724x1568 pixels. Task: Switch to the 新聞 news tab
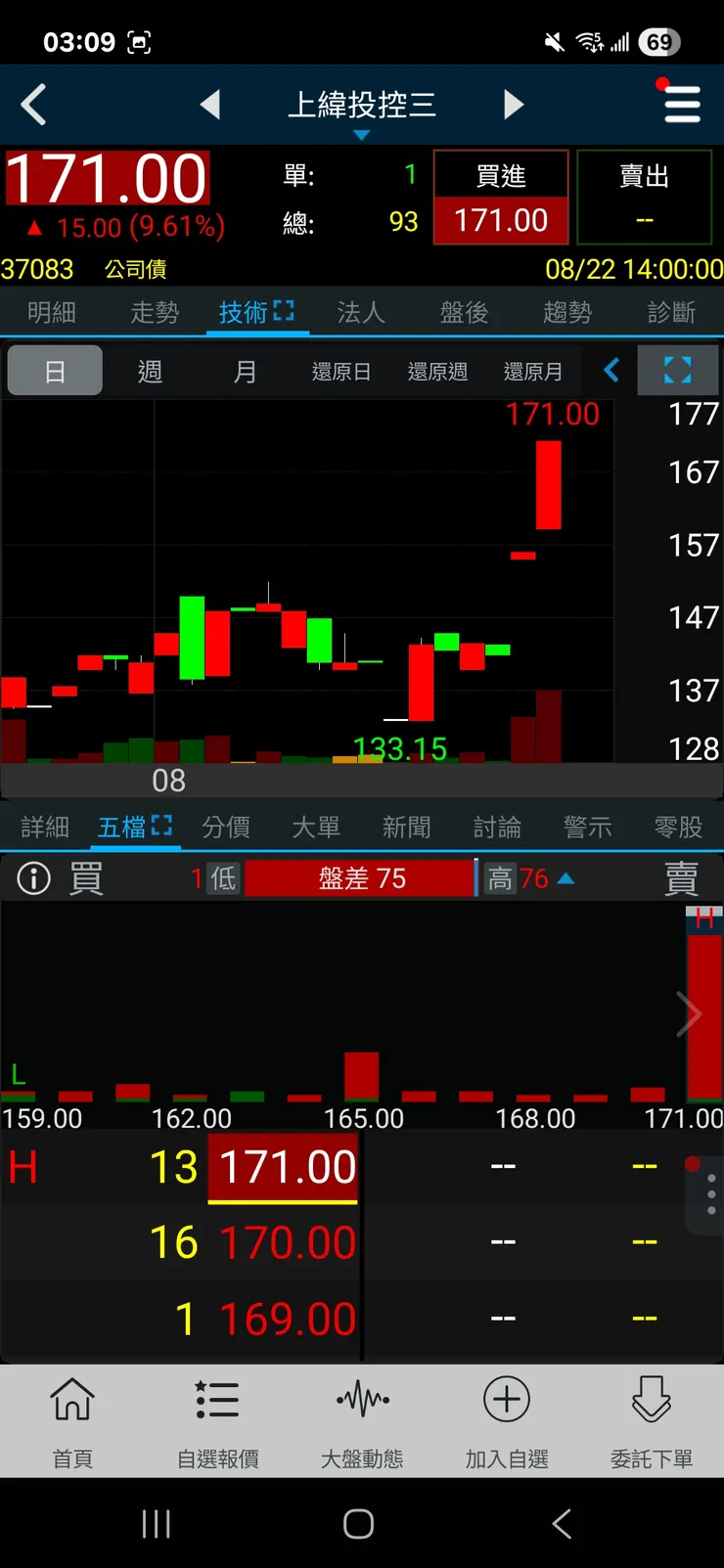coord(406,828)
